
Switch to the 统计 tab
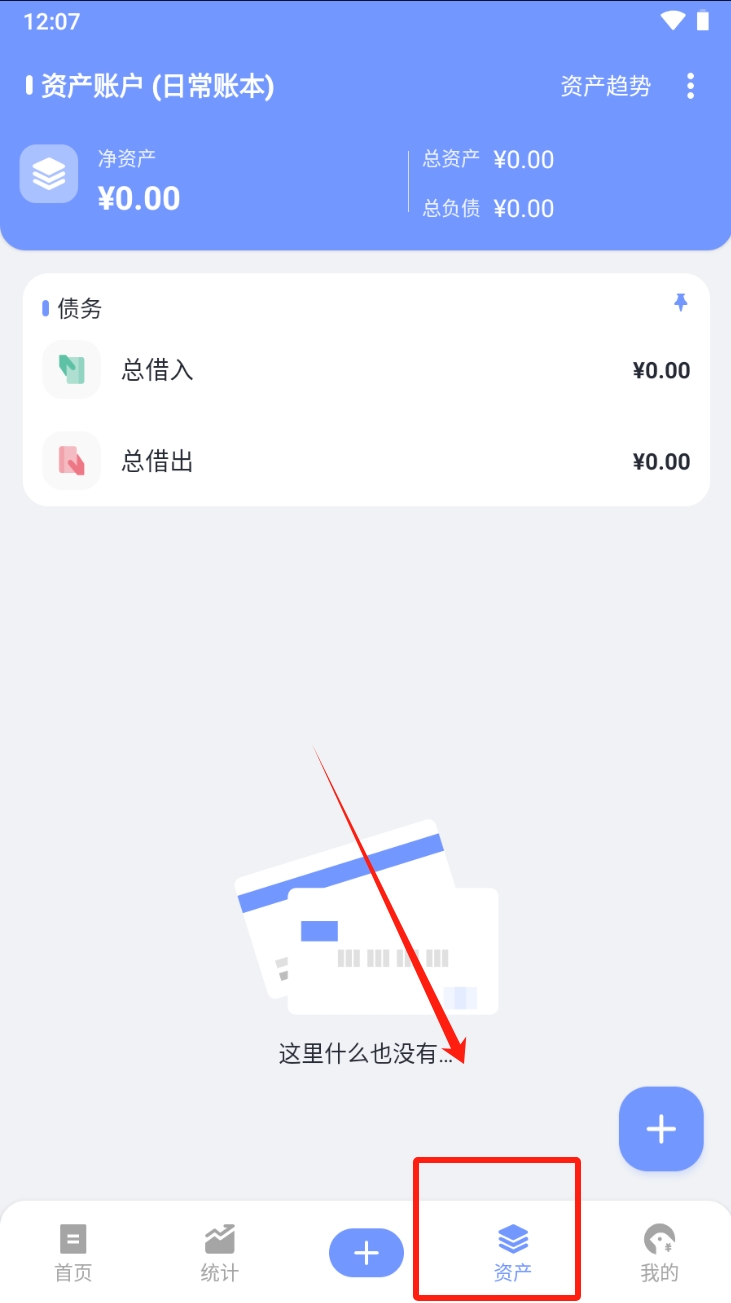pos(220,1252)
